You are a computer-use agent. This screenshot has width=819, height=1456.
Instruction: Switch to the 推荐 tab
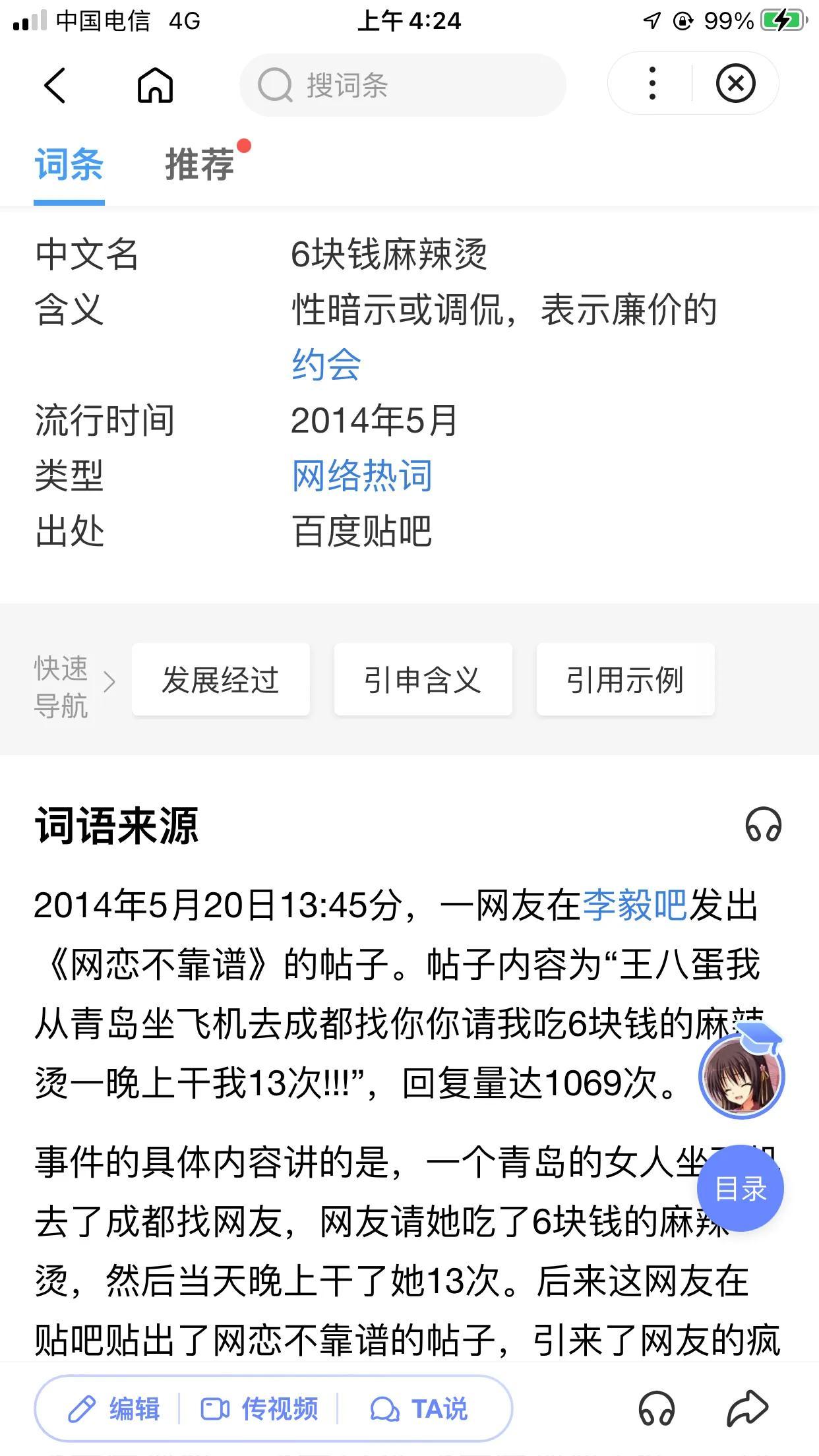pos(200,164)
